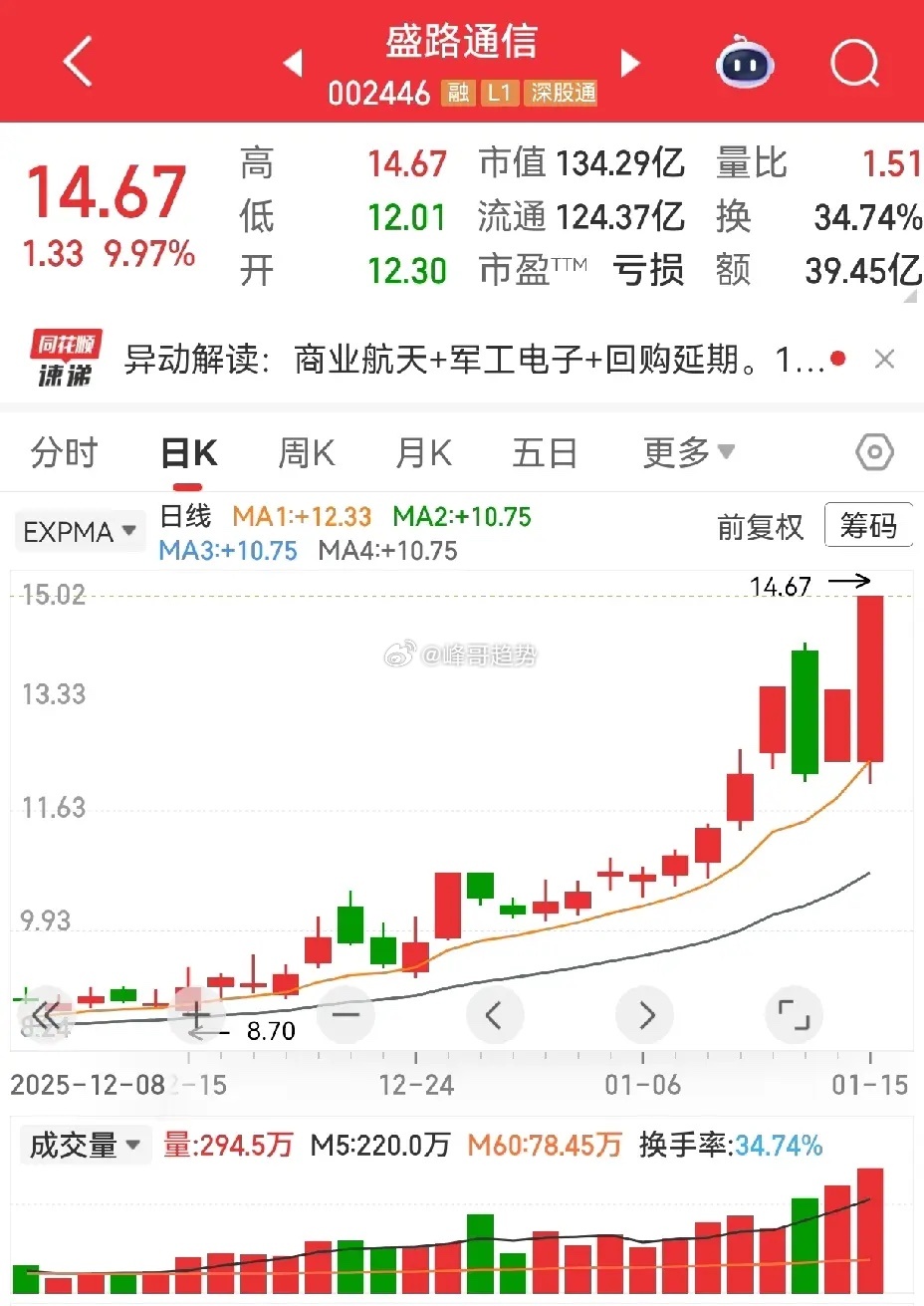The image size is (924, 1306).
Task: Select the 日K tab
Action: (188, 454)
